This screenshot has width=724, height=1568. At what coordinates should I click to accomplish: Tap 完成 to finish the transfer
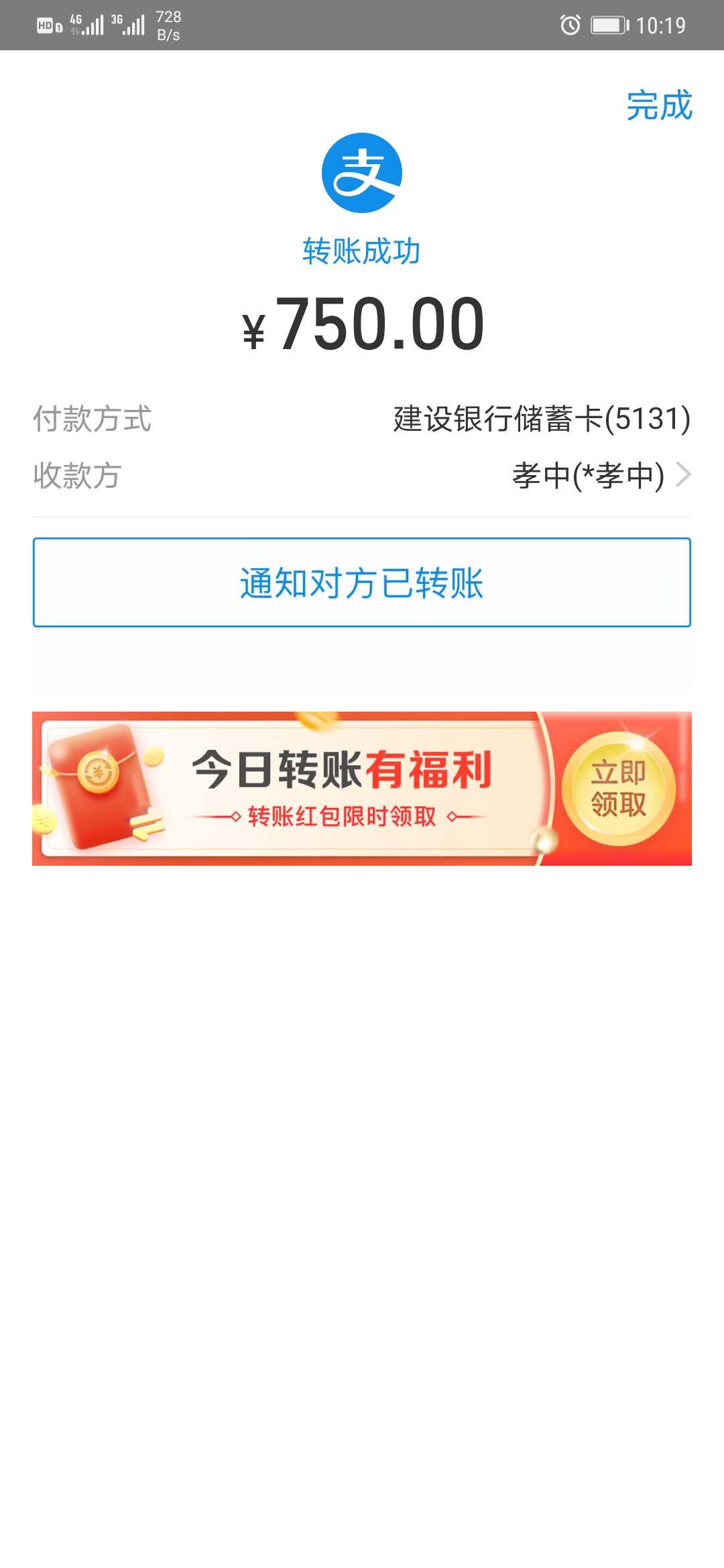(x=659, y=106)
